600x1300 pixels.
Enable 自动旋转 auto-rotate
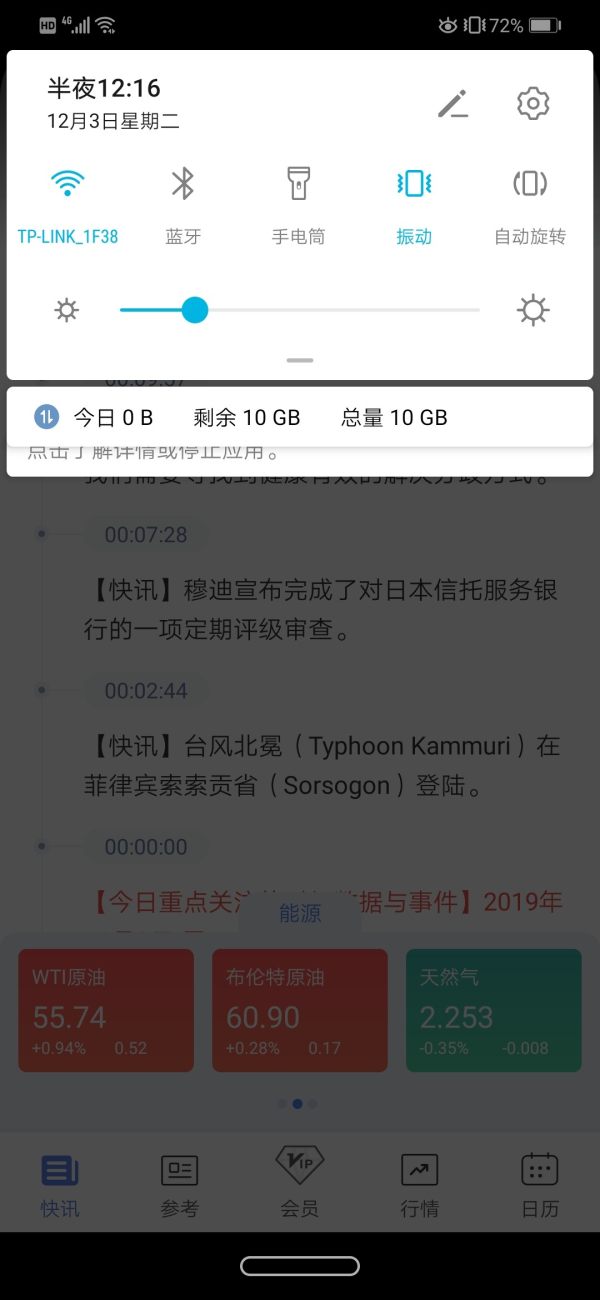click(530, 184)
